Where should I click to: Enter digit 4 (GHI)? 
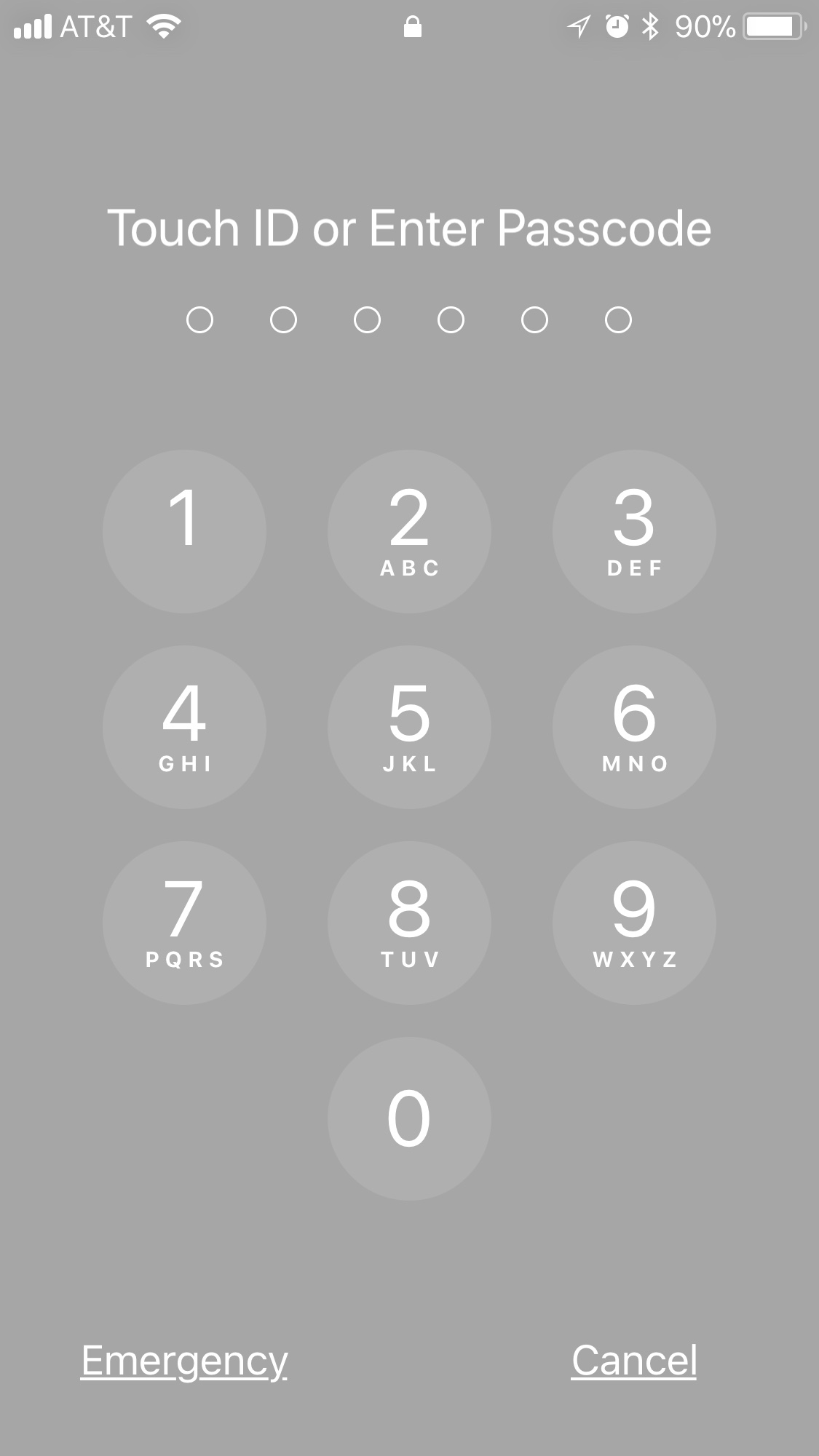click(x=184, y=727)
